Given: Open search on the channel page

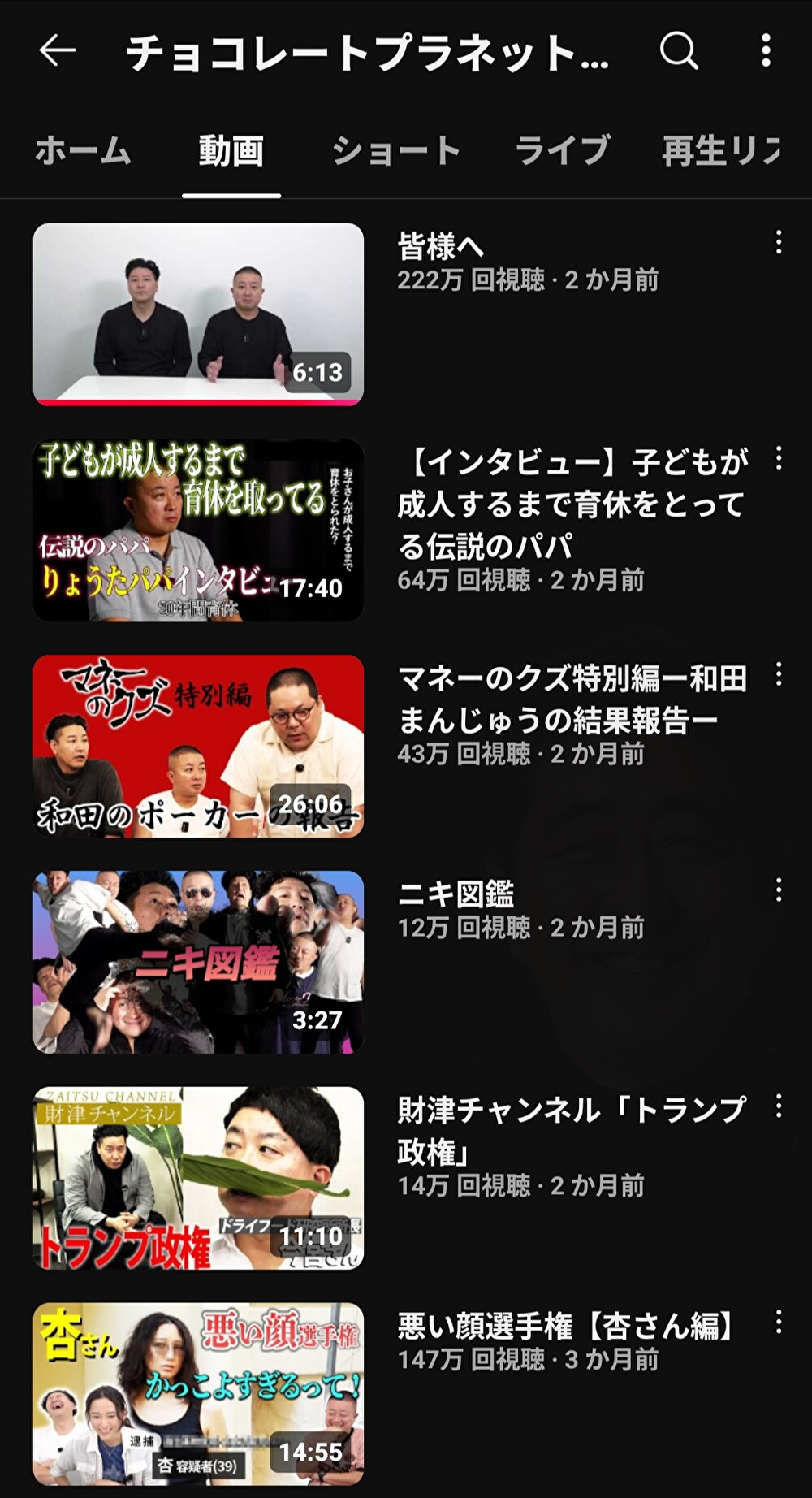Looking at the screenshot, I should point(679,51).
